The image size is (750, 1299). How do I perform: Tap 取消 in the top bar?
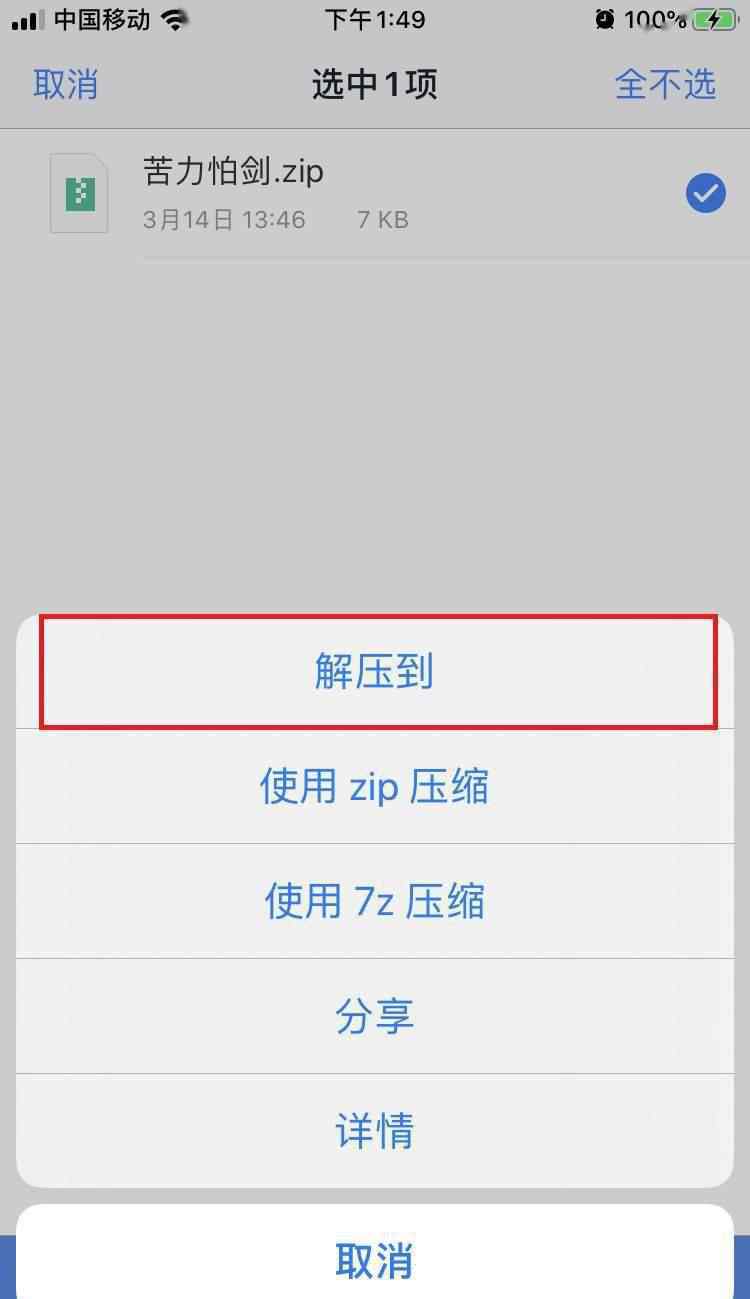(66, 84)
